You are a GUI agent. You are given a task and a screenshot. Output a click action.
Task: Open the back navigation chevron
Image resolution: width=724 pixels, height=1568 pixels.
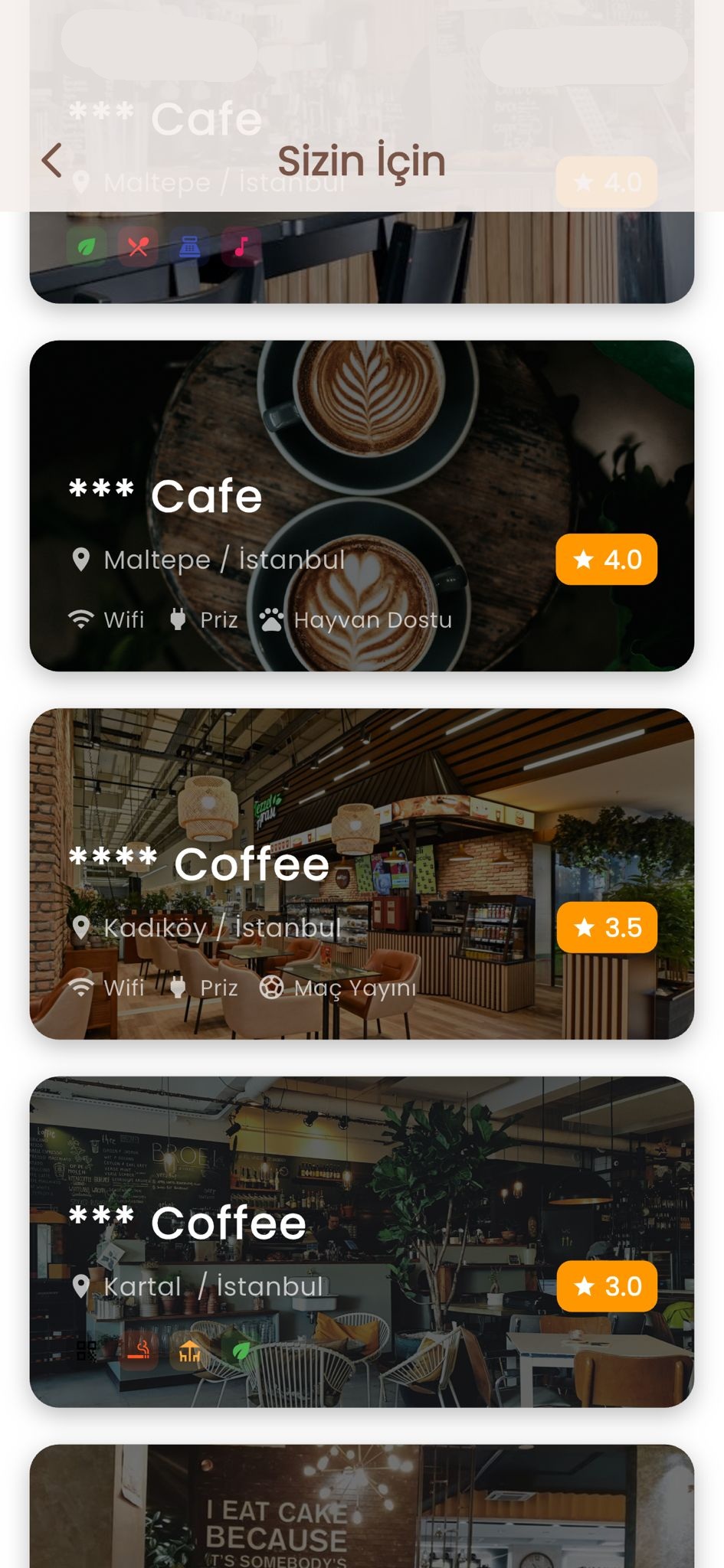point(51,161)
